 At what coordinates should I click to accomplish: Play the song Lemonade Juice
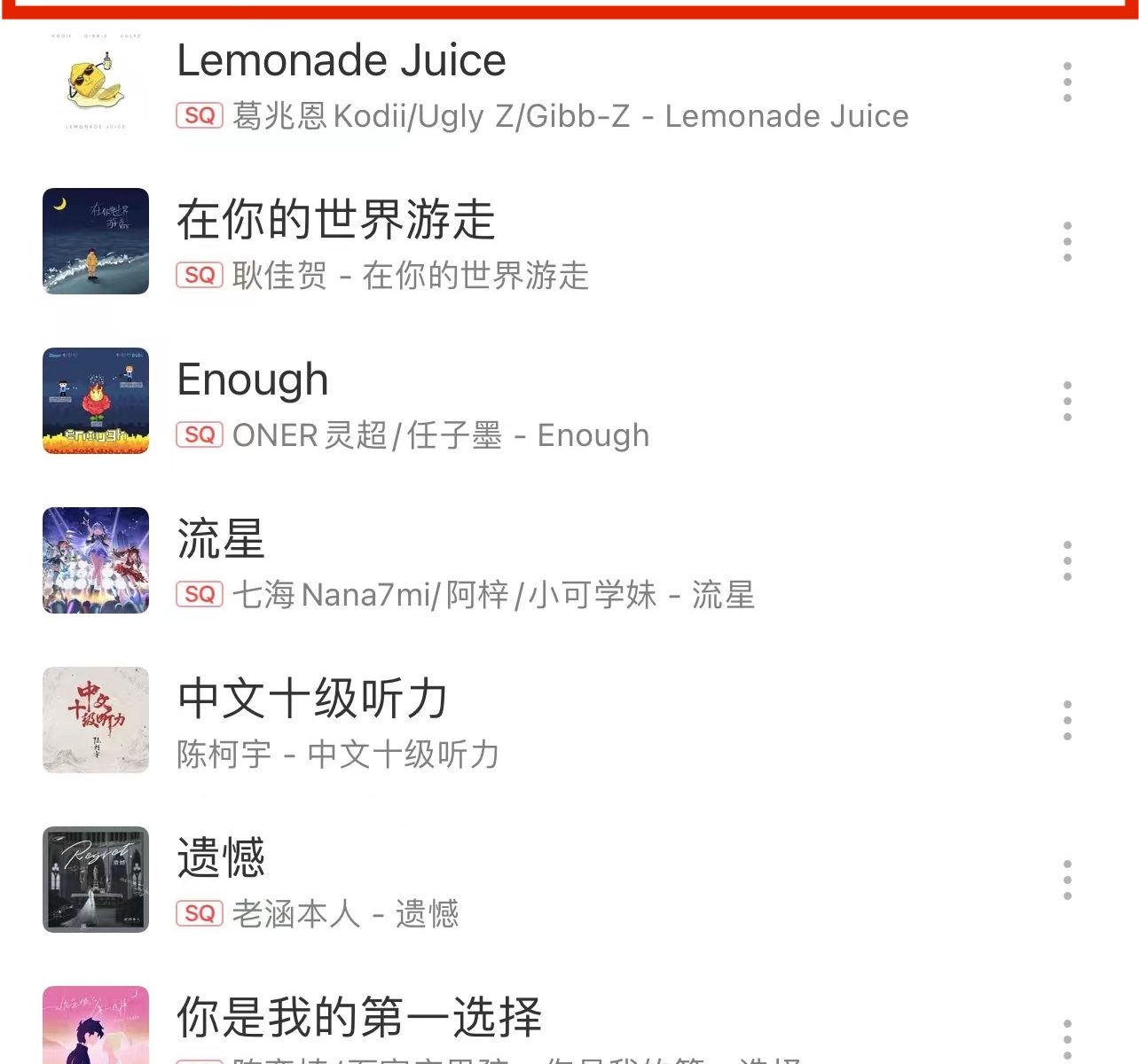point(342,61)
